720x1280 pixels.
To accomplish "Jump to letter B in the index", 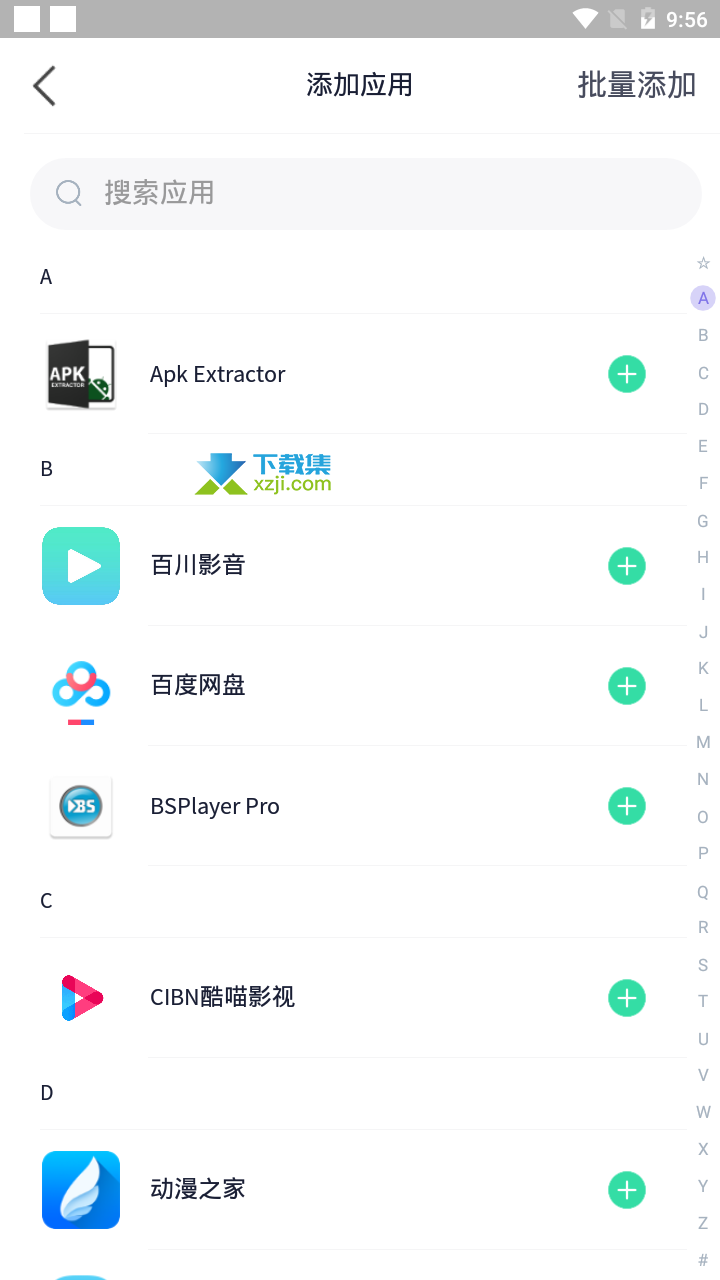I will click(x=703, y=335).
